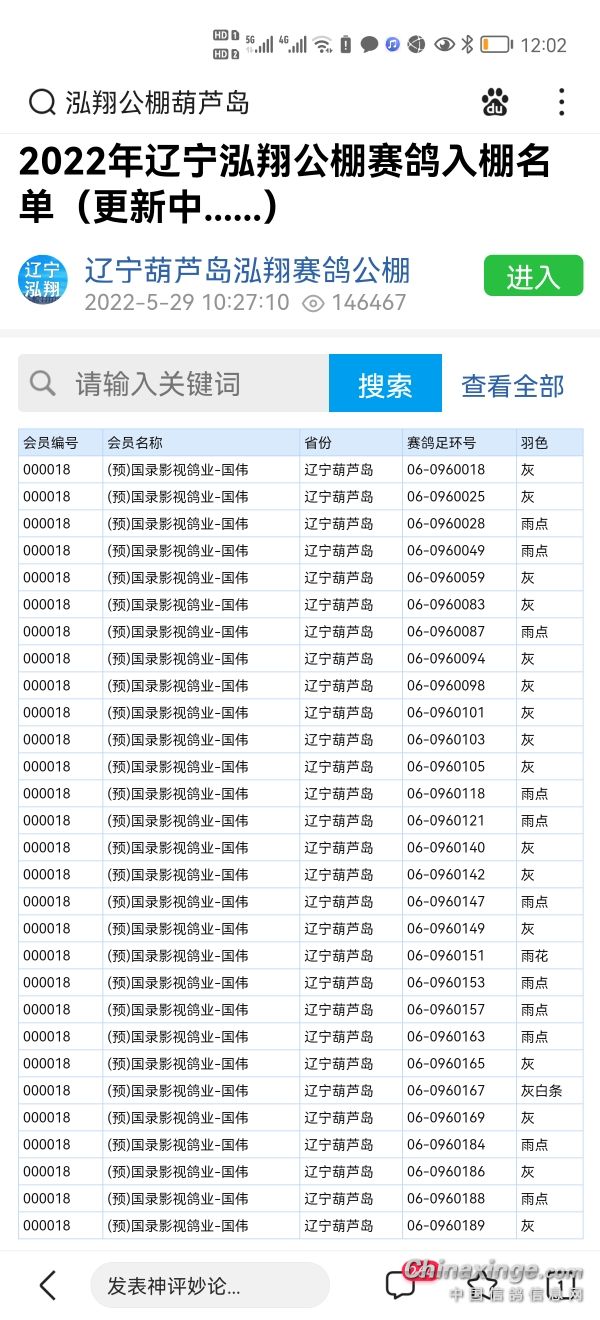Go back with the bottom arrow
Screen dimensions: 600x1320
[47, 1285]
